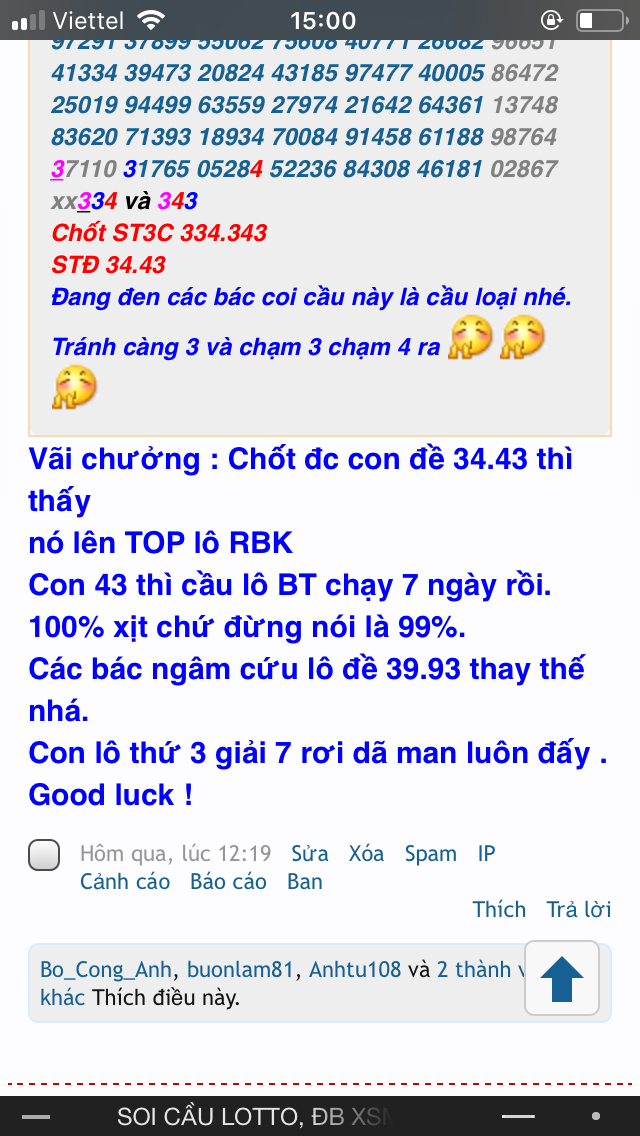The height and width of the screenshot is (1136, 640).
Task: Issue a warning with Cảnh cáo
Action: click(125, 882)
